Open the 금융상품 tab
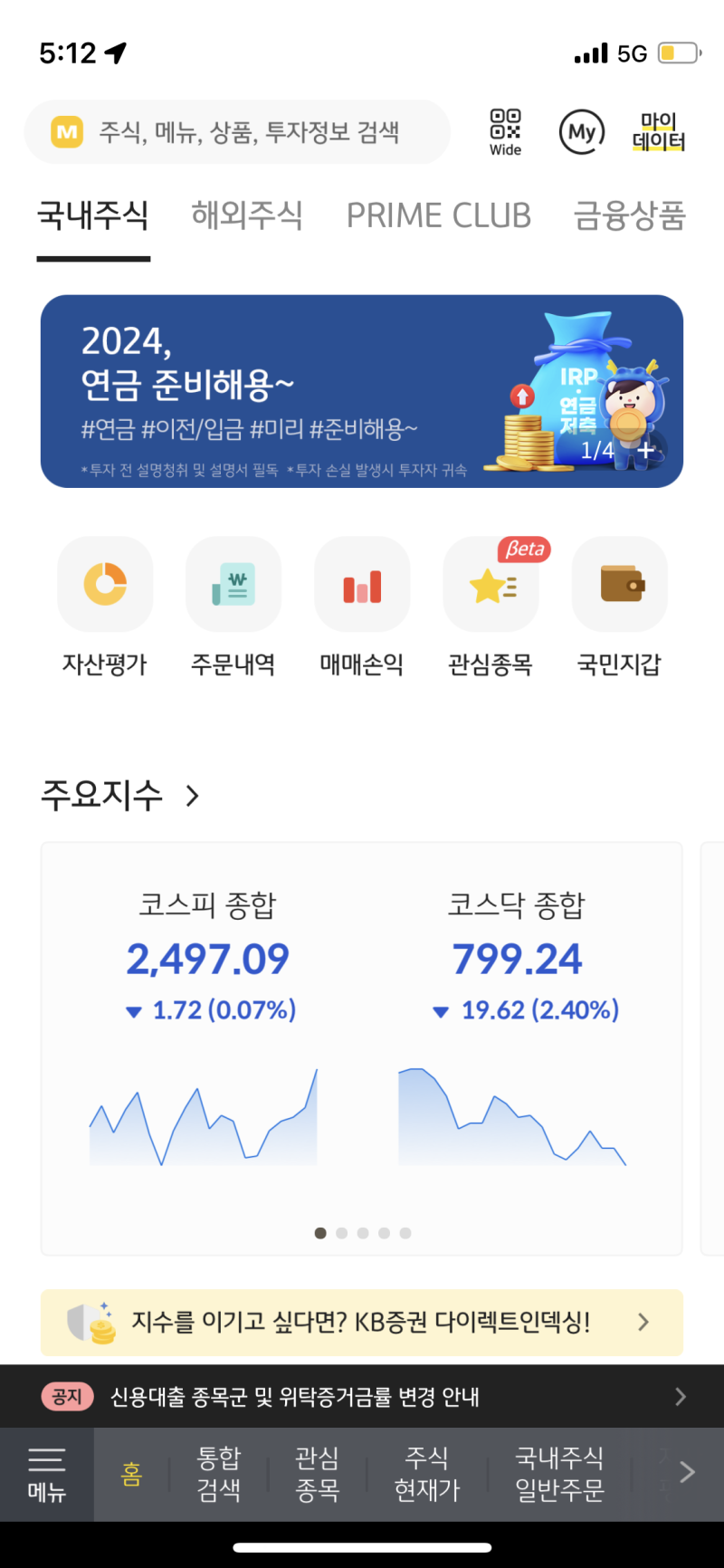The width and height of the screenshot is (724, 1568). [x=630, y=215]
